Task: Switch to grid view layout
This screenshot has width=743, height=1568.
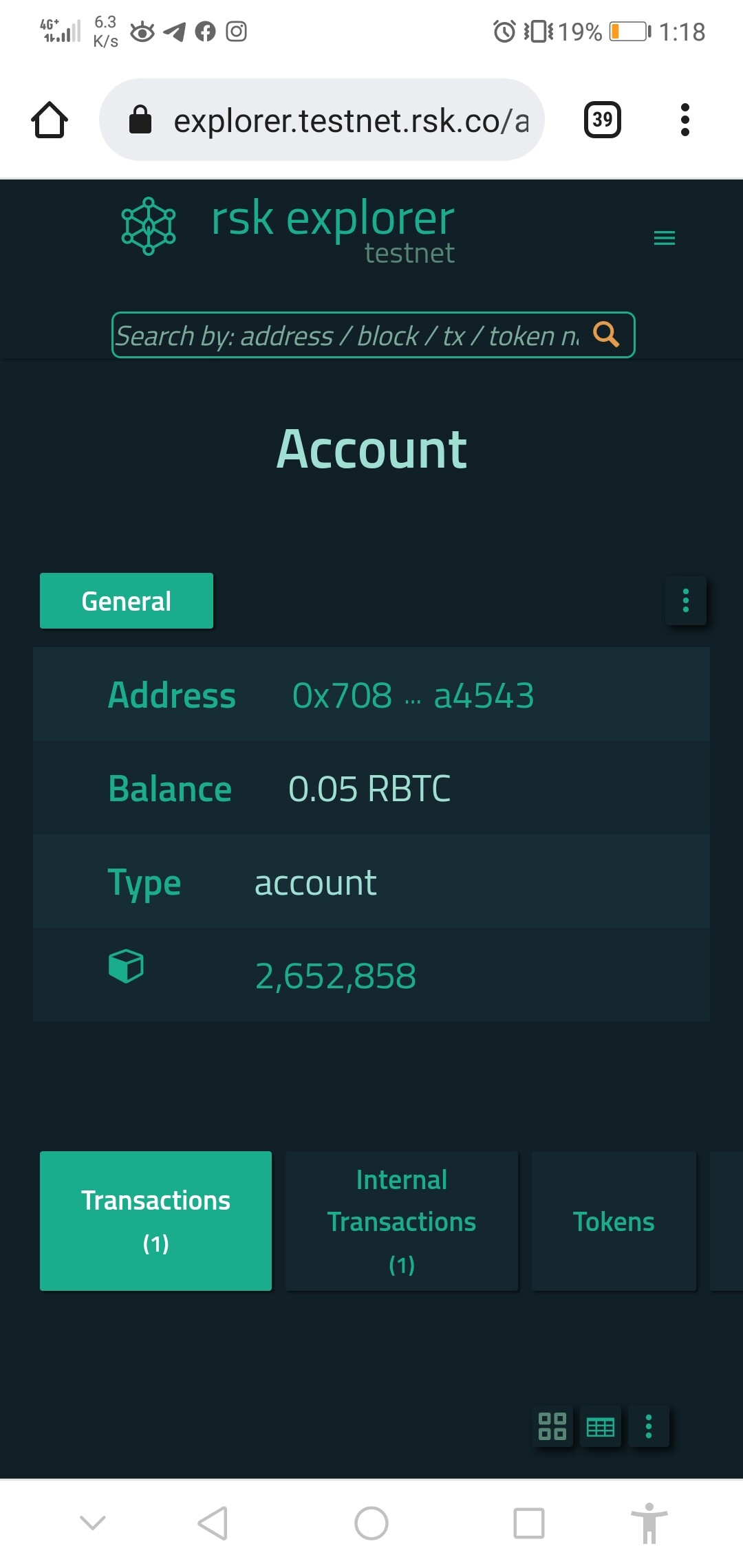Action: 552,1426
